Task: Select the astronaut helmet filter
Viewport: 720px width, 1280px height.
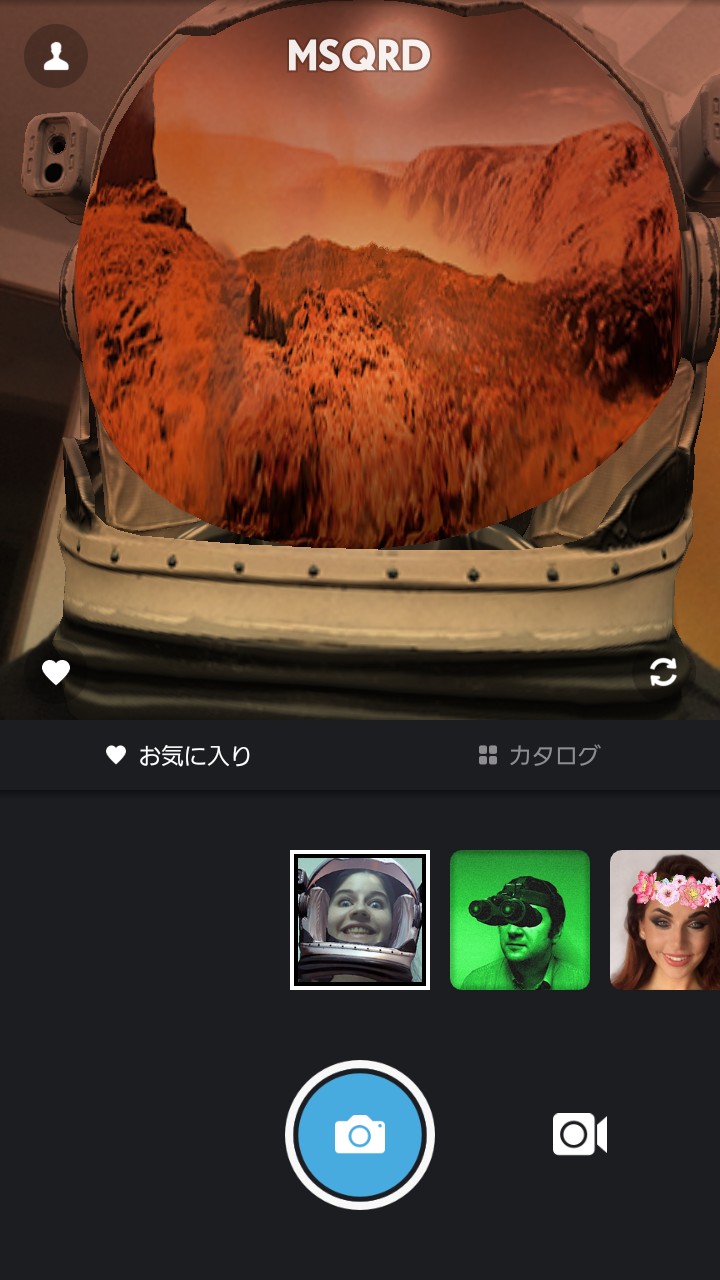Action: [360, 920]
